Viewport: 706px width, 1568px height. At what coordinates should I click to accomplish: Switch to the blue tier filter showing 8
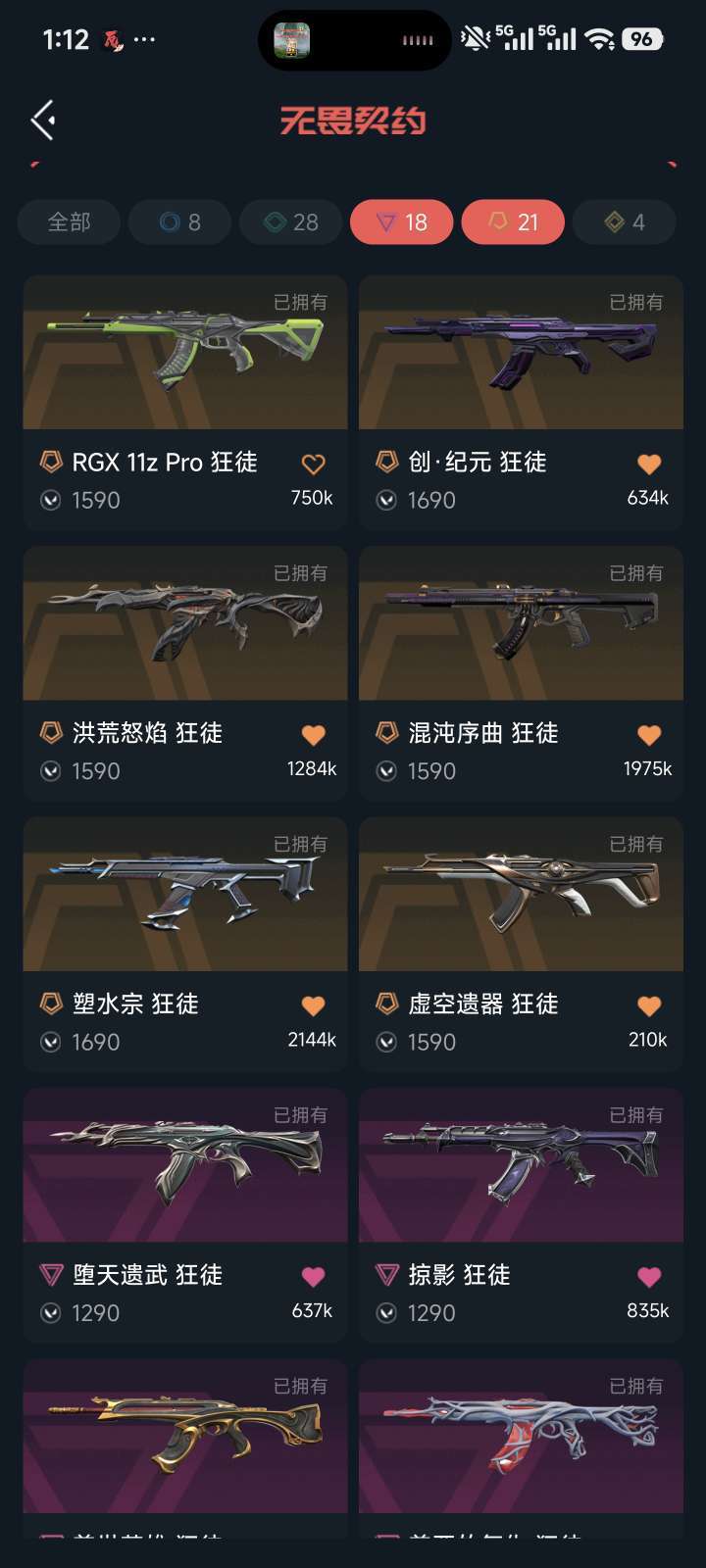180,222
